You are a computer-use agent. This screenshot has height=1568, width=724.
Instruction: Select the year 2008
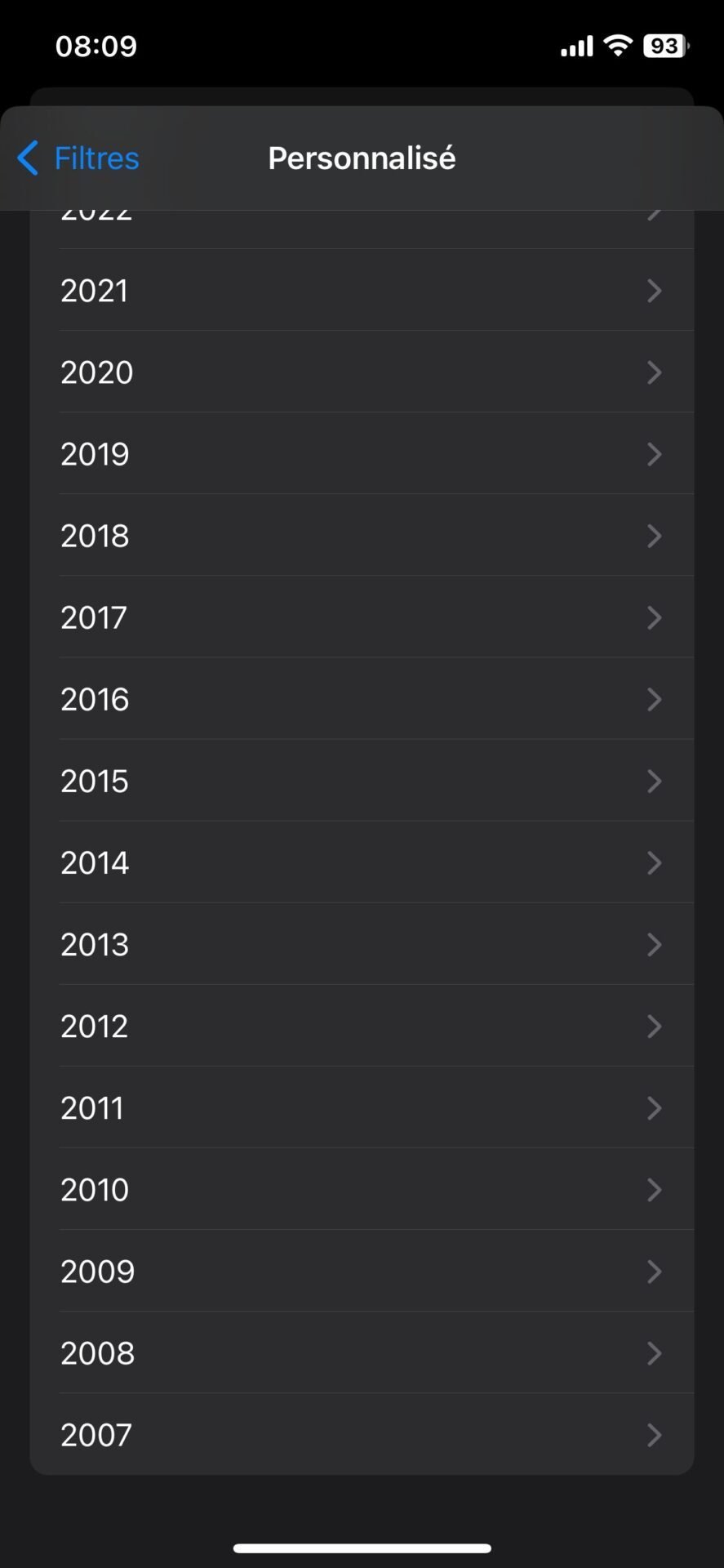coord(362,1352)
